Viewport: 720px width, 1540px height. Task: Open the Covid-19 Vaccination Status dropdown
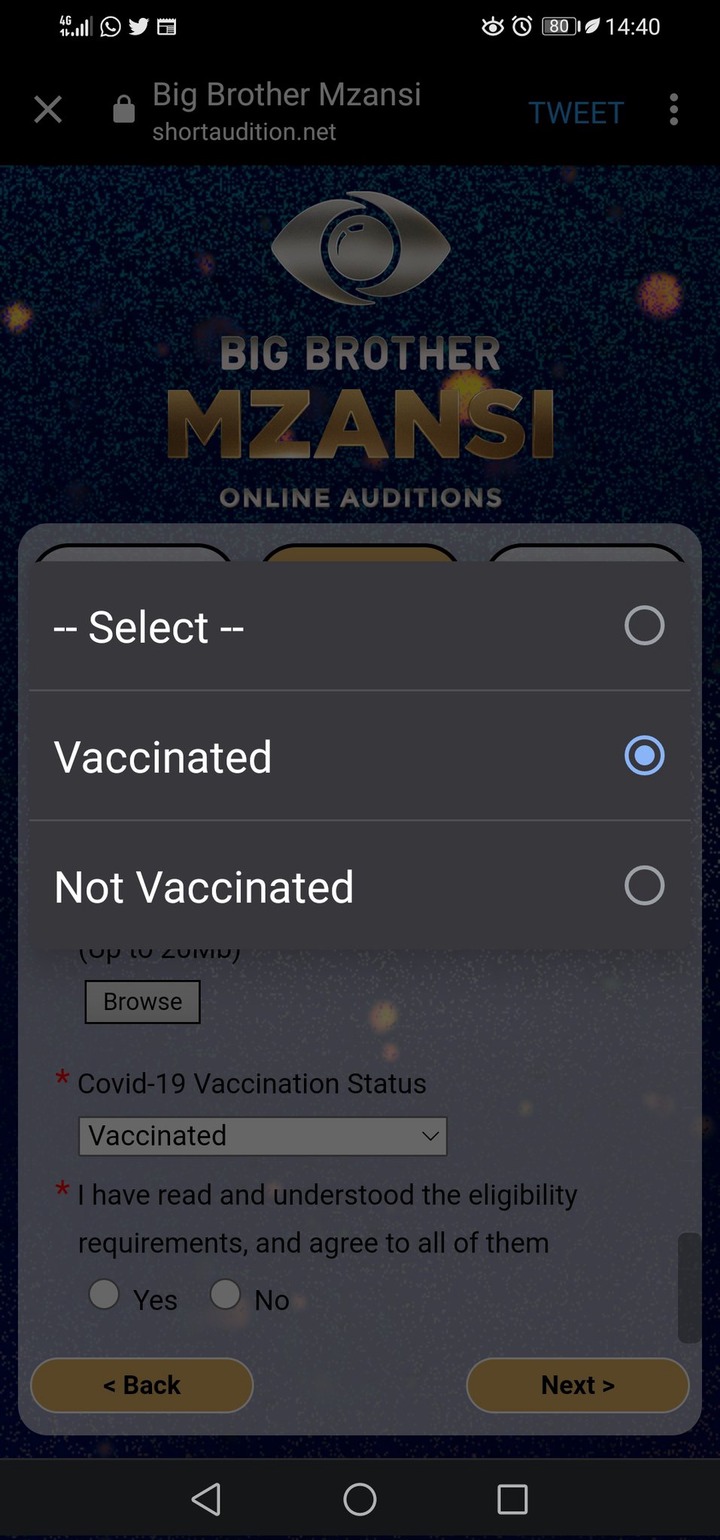(263, 1136)
